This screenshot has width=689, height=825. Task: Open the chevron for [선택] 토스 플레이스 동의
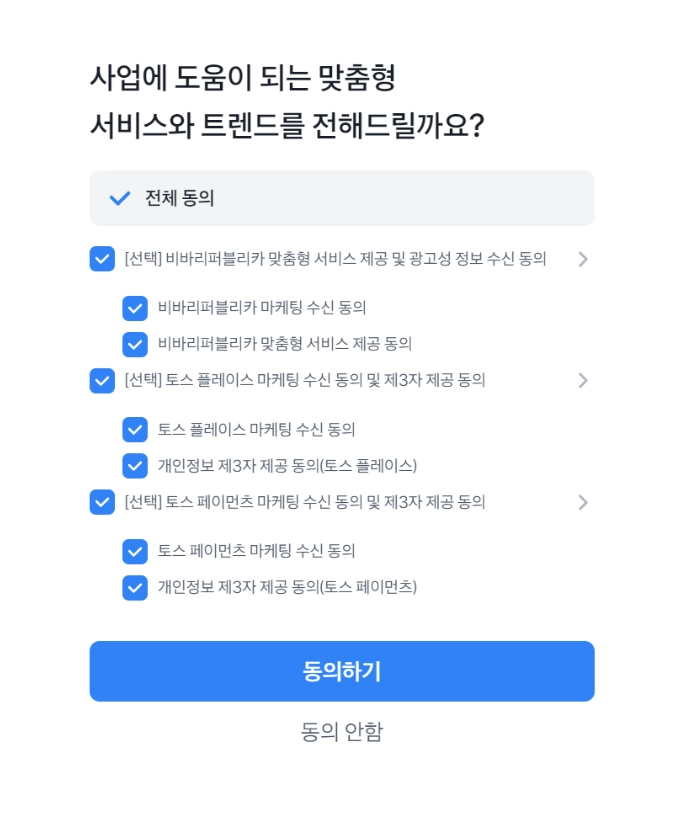tap(583, 380)
